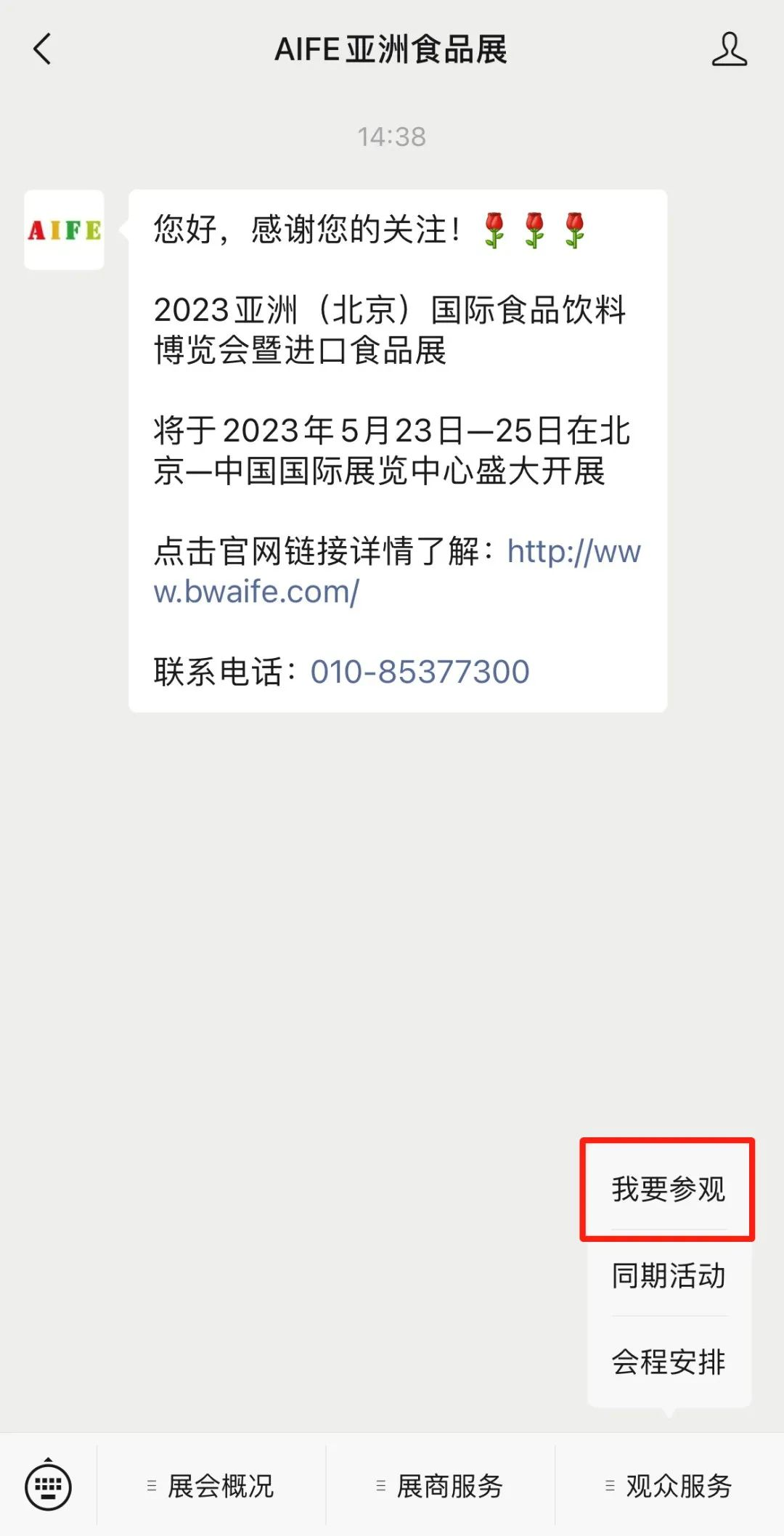Viewport: 784px width, 1536px height.
Task: Select 我要参观 from the popup menu
Action: (x=668, y=1190)
